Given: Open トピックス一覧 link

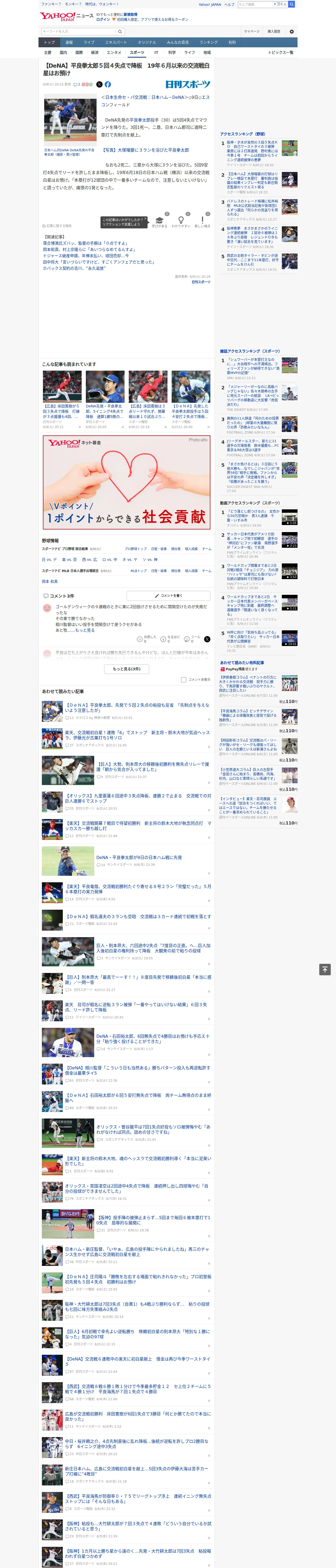Looking at the screenshot, I should pyautogui.click(x=281, y=52).
